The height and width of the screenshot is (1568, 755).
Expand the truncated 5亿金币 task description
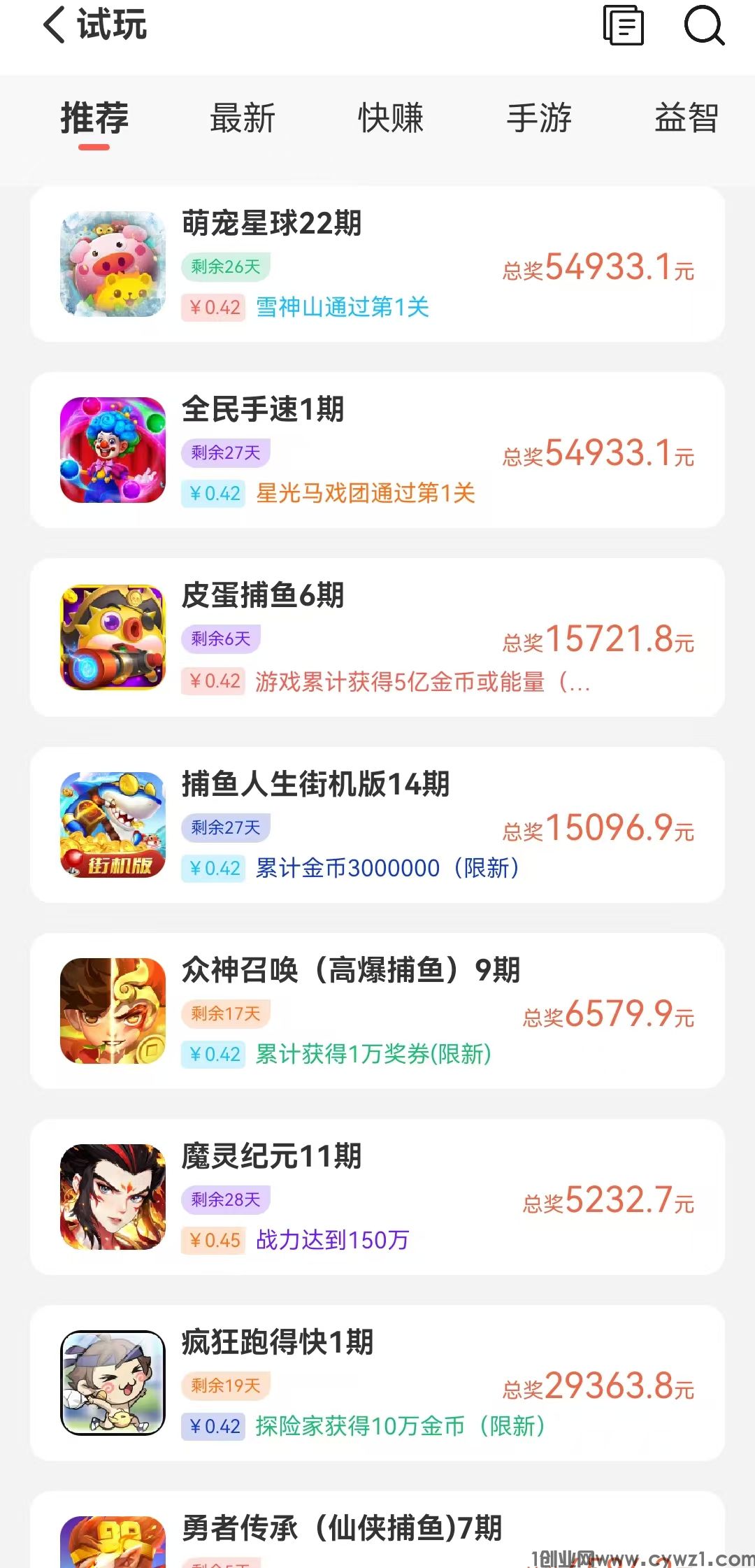click(x=422, y=683)
